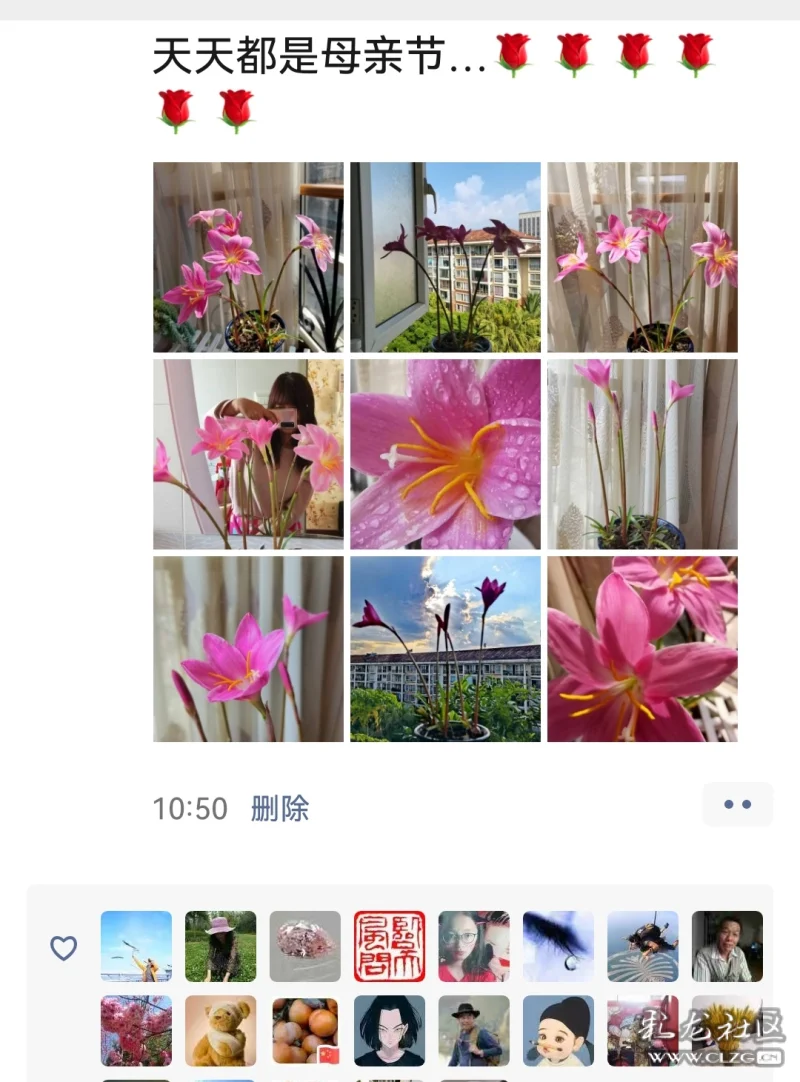
Task: Open the black feather avatar profile
Action: tap(558, 946)
